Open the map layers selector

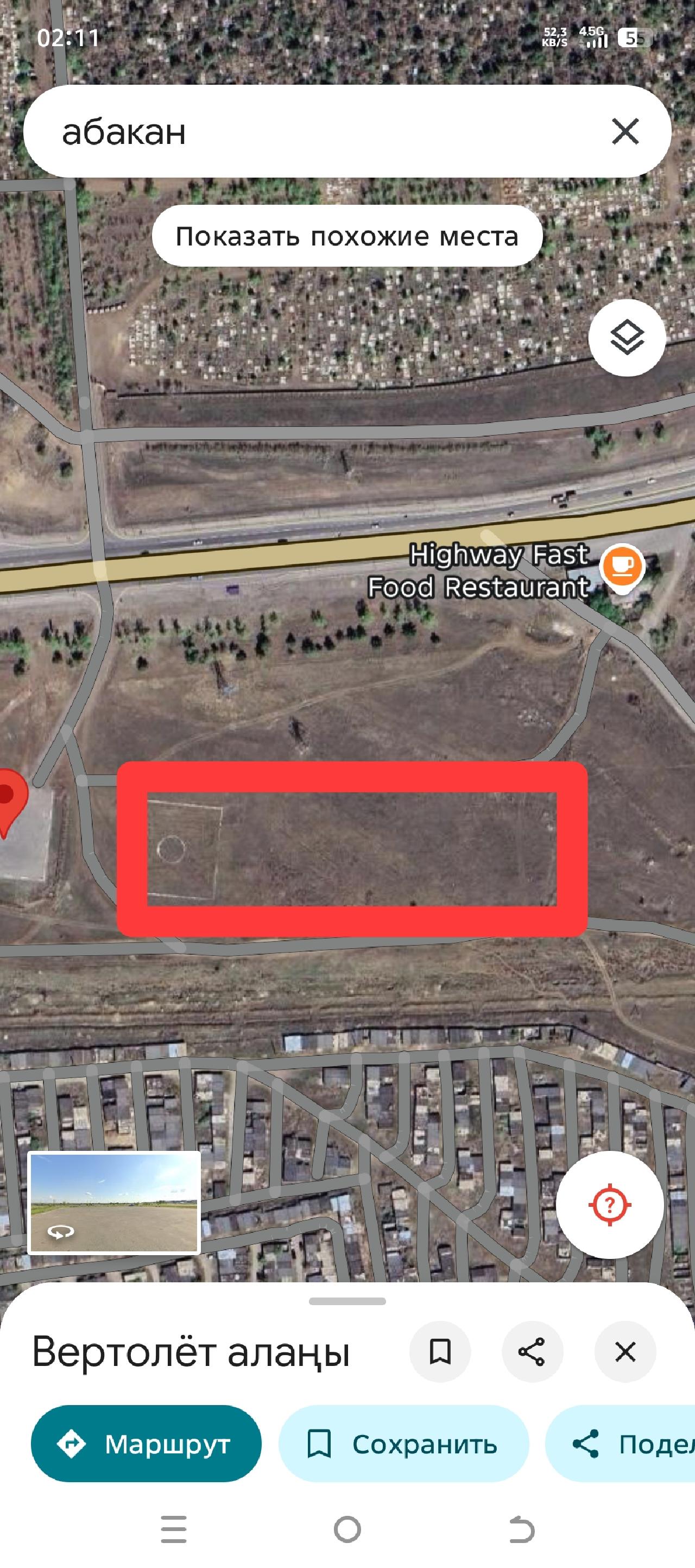tap(627, 337)
